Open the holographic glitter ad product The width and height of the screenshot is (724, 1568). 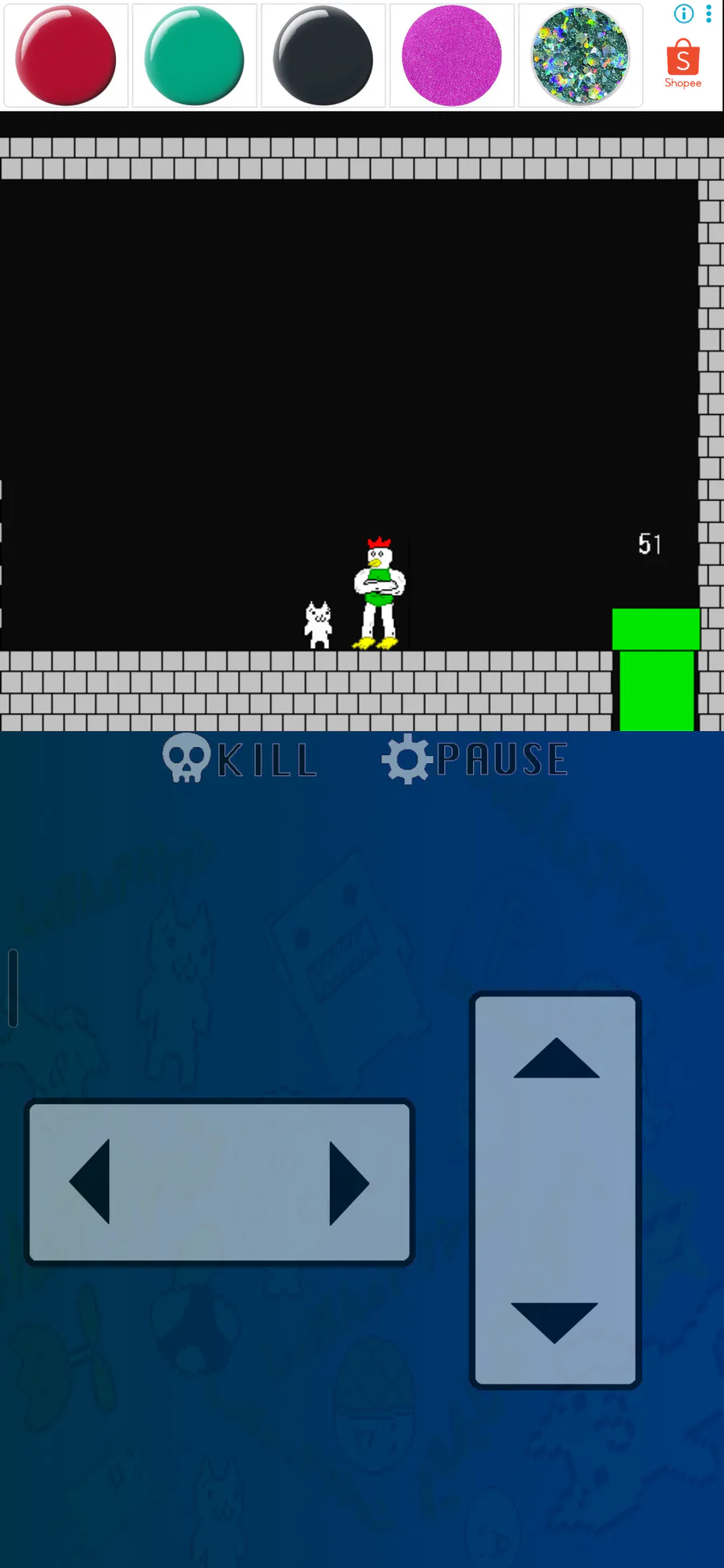[x=581, y=55]
